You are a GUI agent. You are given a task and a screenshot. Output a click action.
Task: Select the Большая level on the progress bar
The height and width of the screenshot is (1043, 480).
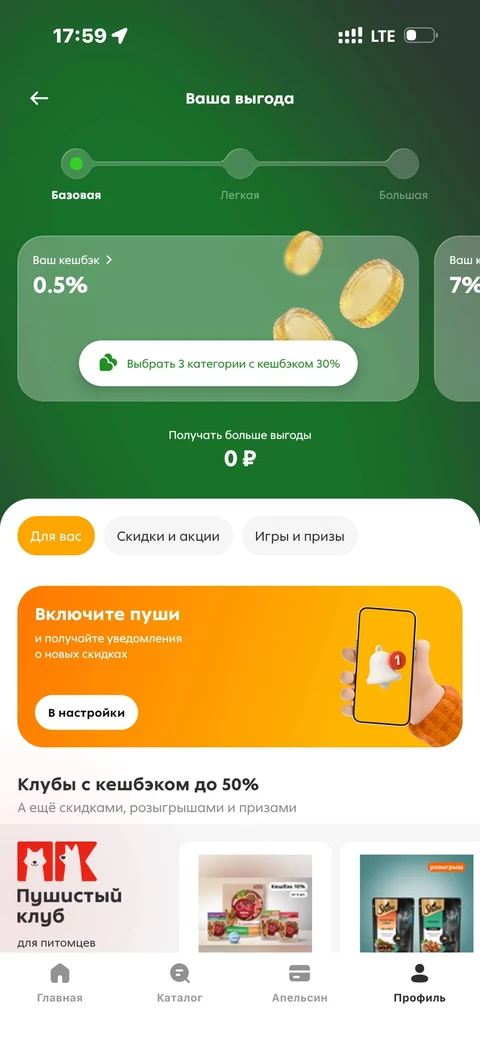click(x=403, y=164)
